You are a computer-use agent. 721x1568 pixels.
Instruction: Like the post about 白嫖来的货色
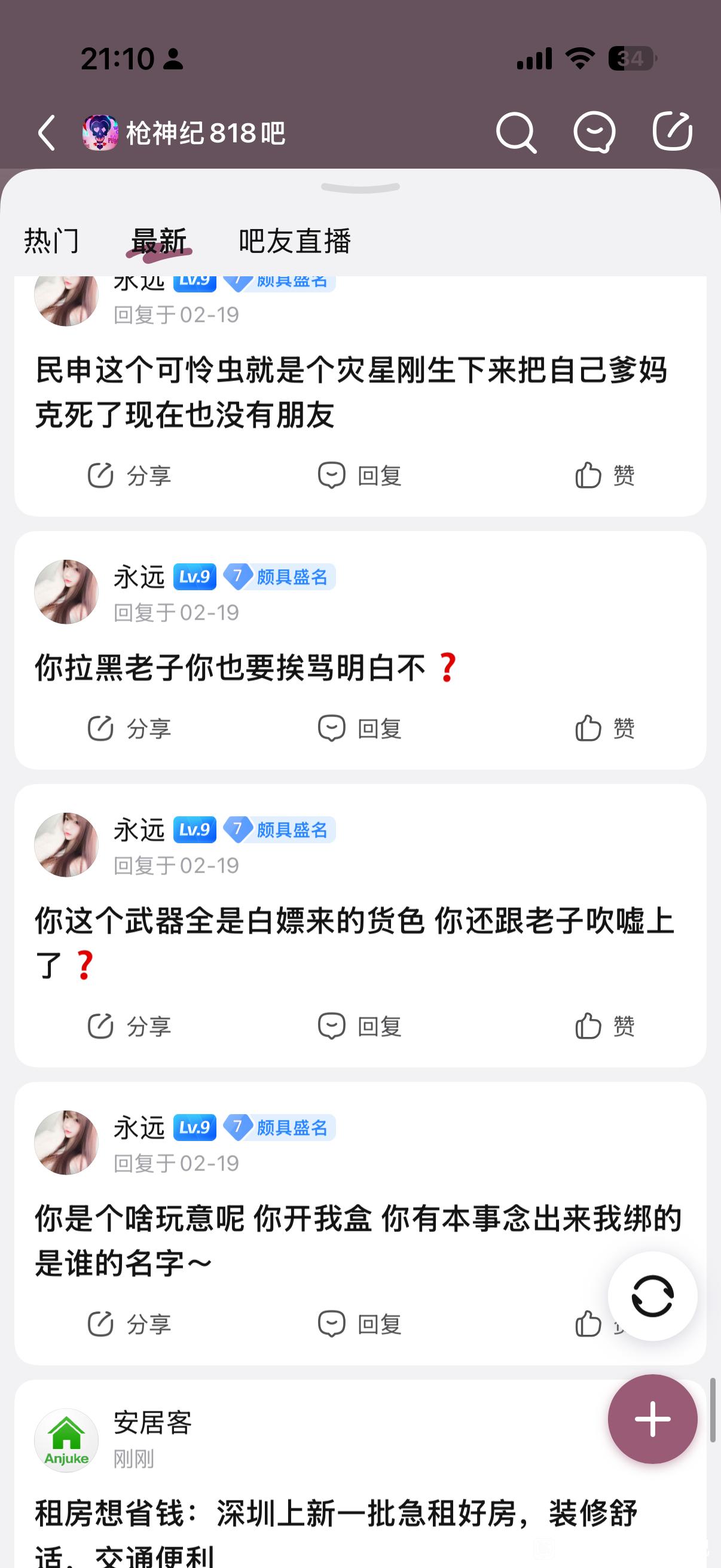tap(605, 1026)
